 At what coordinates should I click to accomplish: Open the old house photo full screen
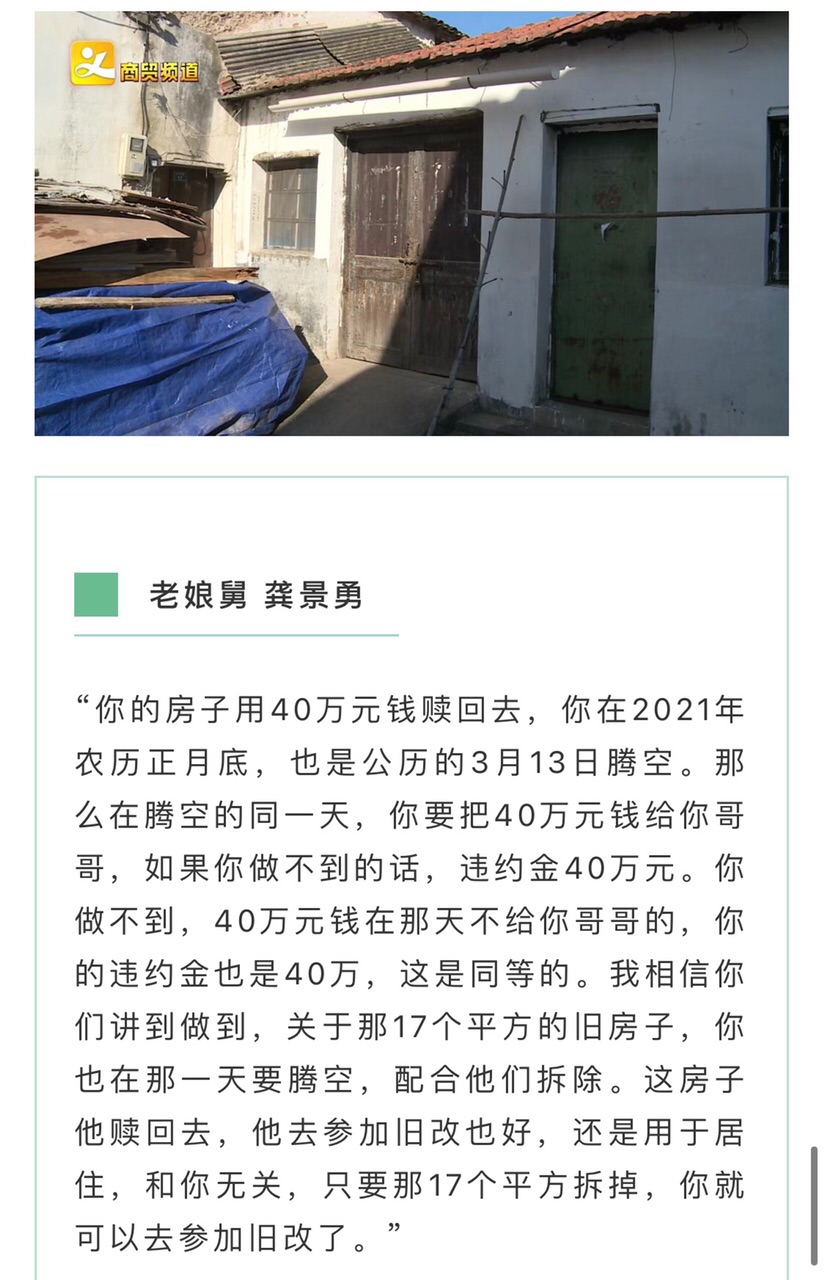point(411,224)
